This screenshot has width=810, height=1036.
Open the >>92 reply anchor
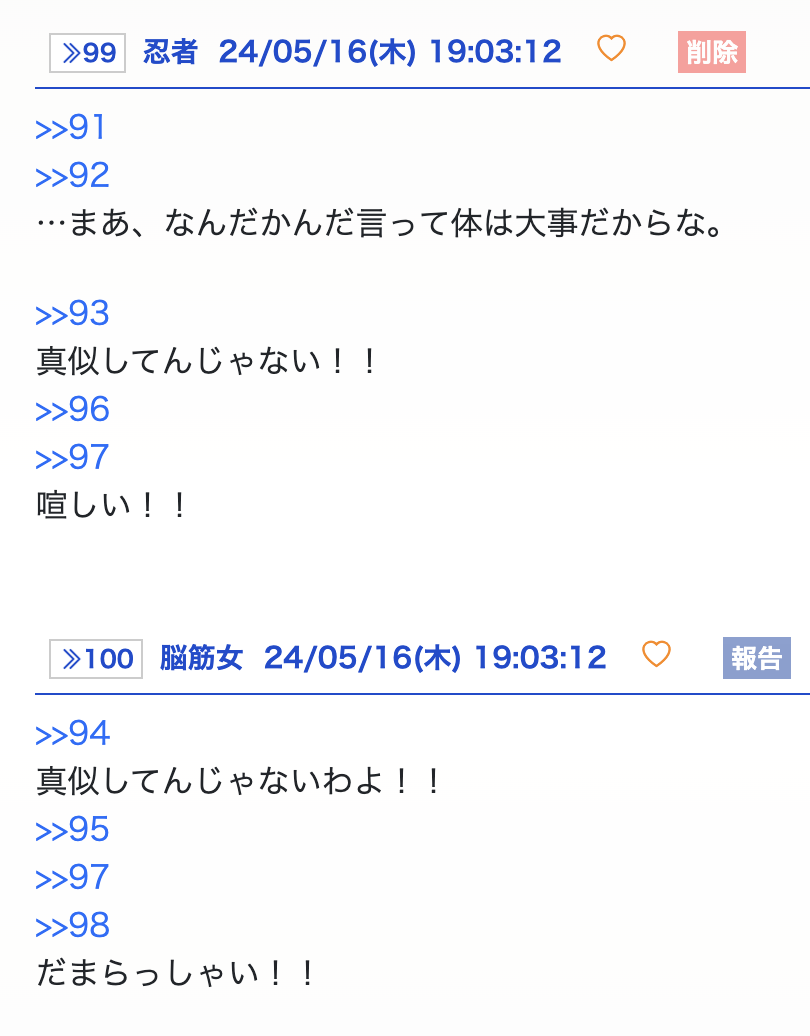[x=72, y=176]
